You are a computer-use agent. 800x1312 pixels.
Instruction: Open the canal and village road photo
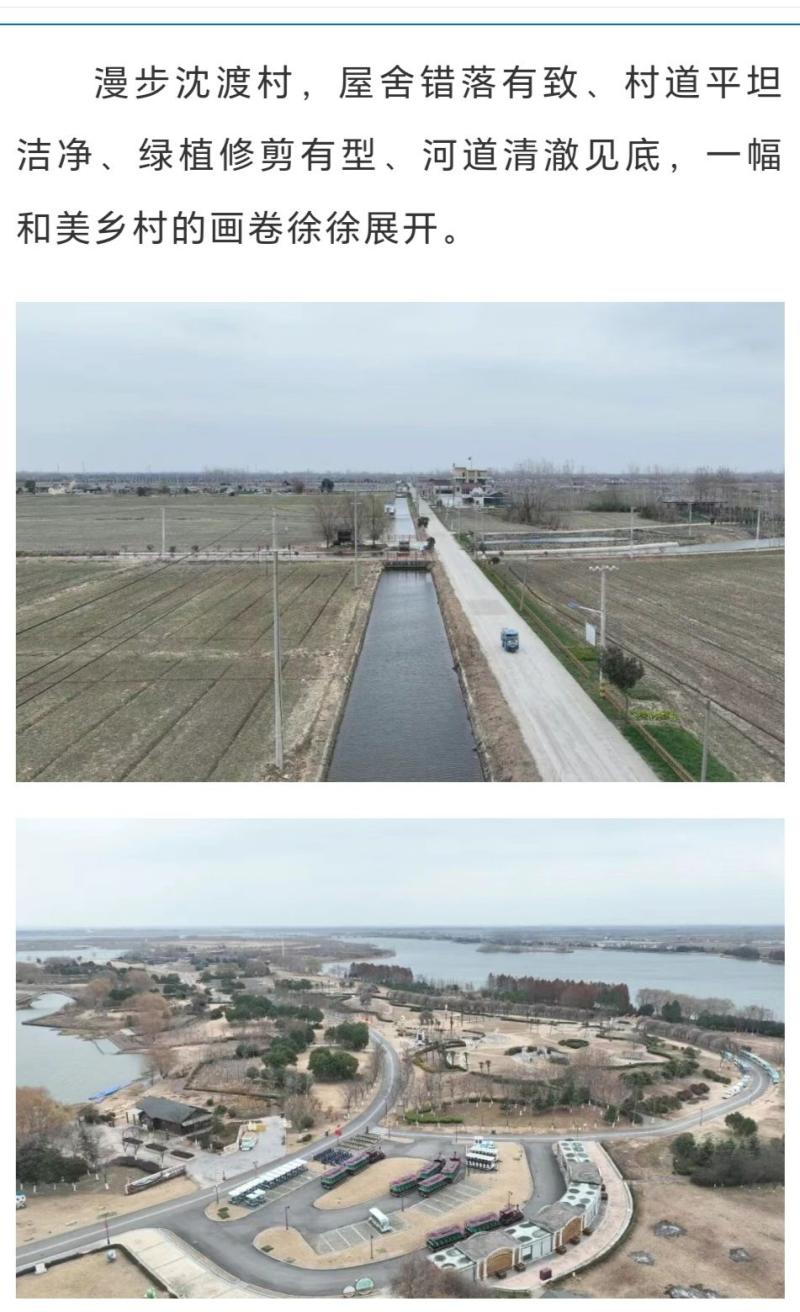400,541
